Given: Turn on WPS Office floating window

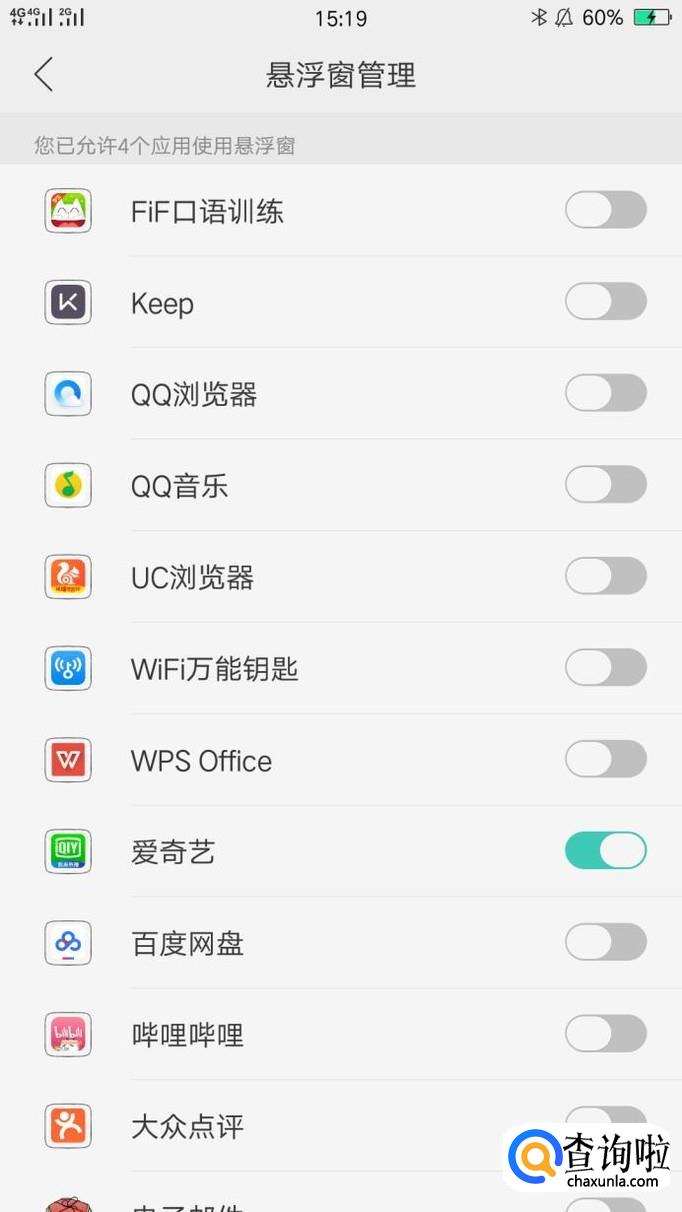Looking at the screenshot, I should [x=605, y=760].
